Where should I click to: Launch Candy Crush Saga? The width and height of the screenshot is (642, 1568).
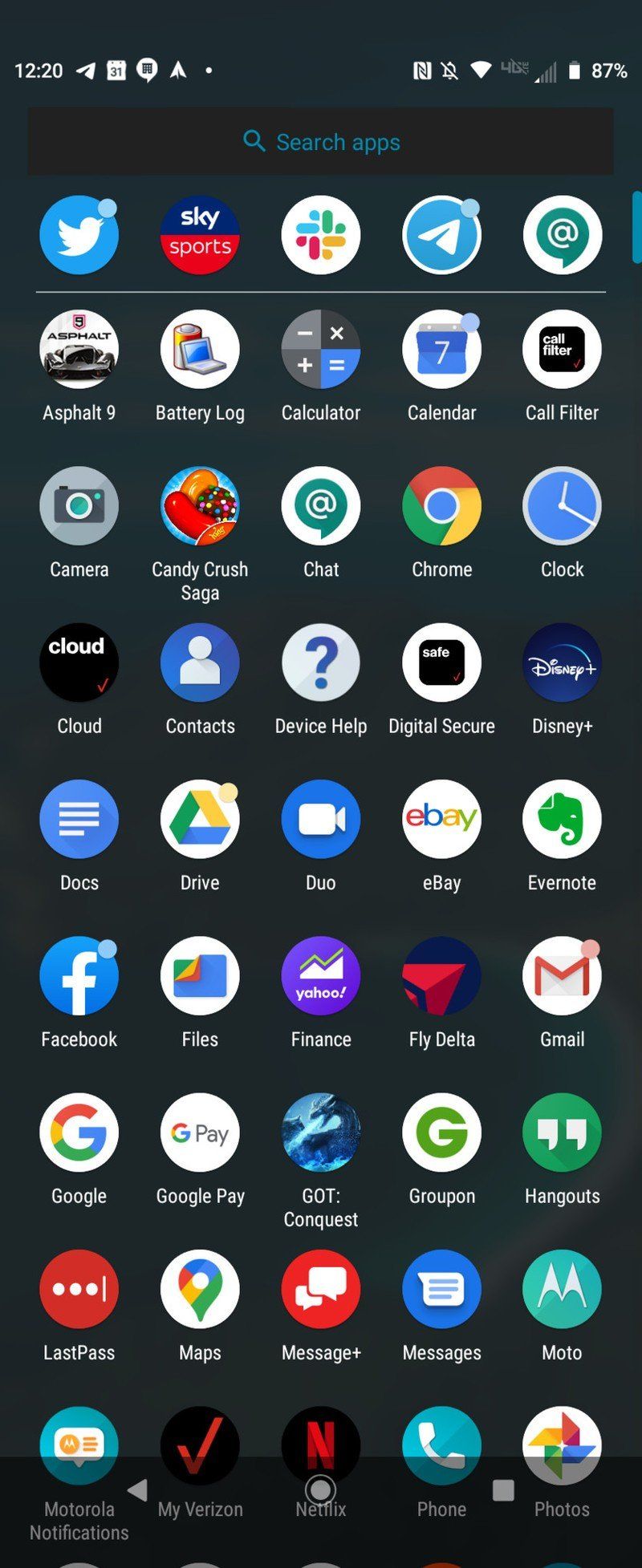coord(200,506)
